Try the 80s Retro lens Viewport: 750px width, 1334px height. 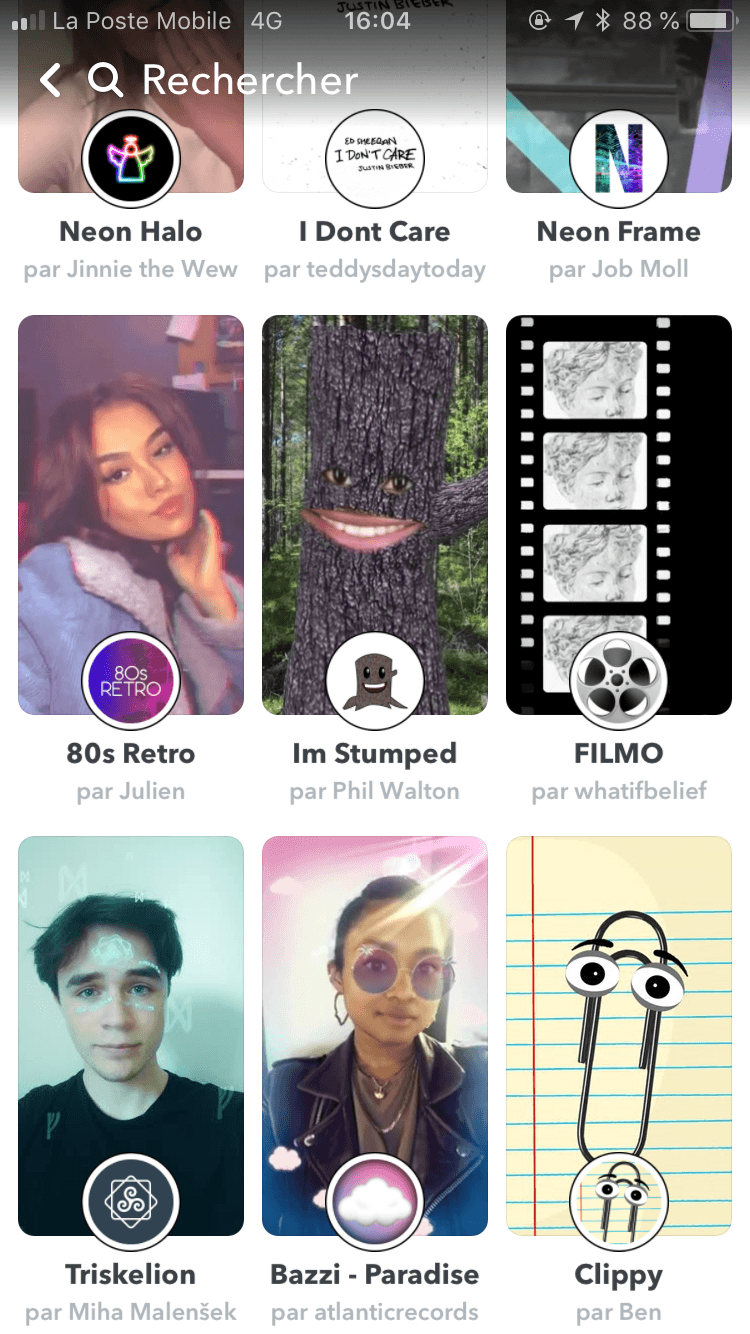tap(131, 515)
